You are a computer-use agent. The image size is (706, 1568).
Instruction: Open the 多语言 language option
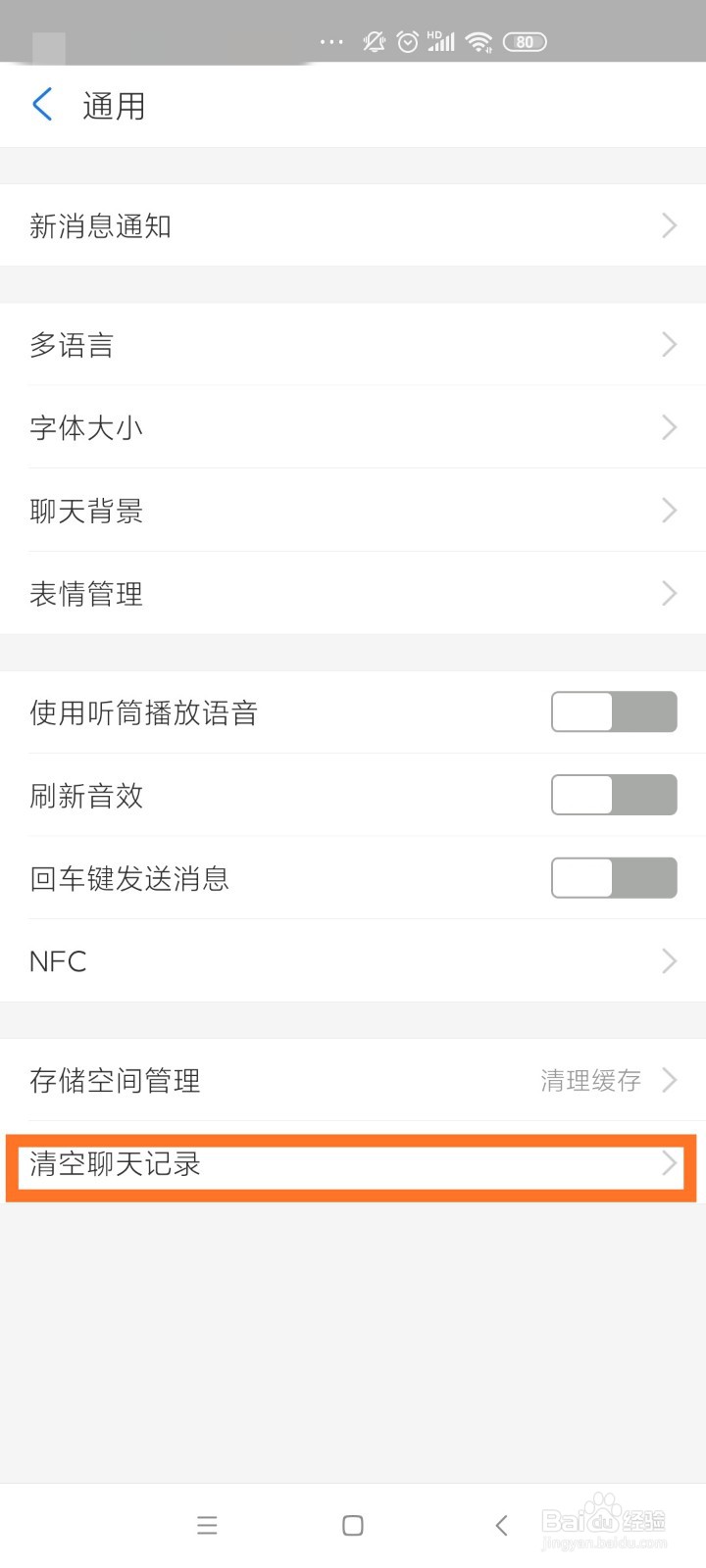[x=353, y=344]
